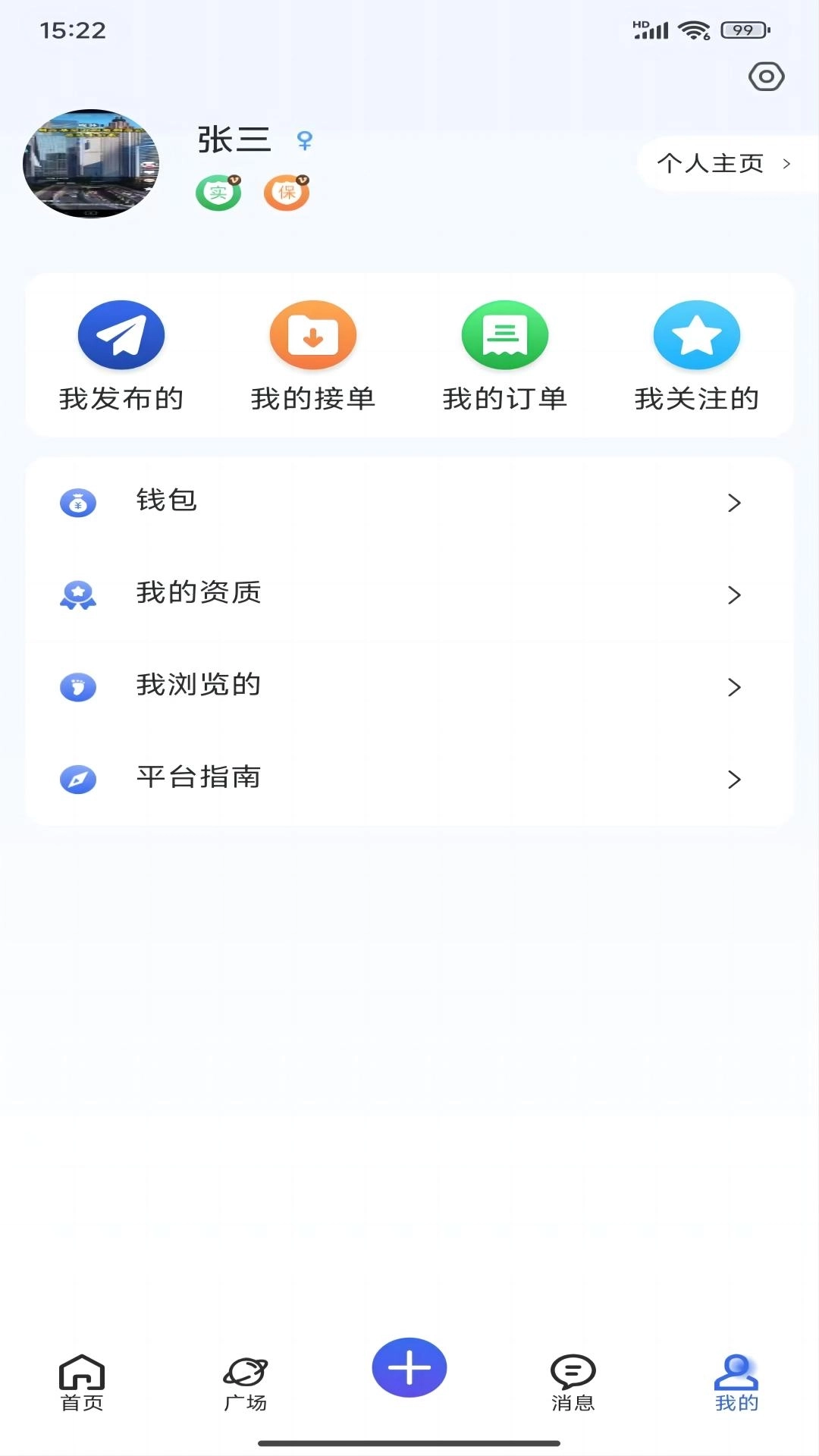This screenshot has width=819, height=1456.
Task: Expand the 钱包 row chevron
Action: (733, 501)
